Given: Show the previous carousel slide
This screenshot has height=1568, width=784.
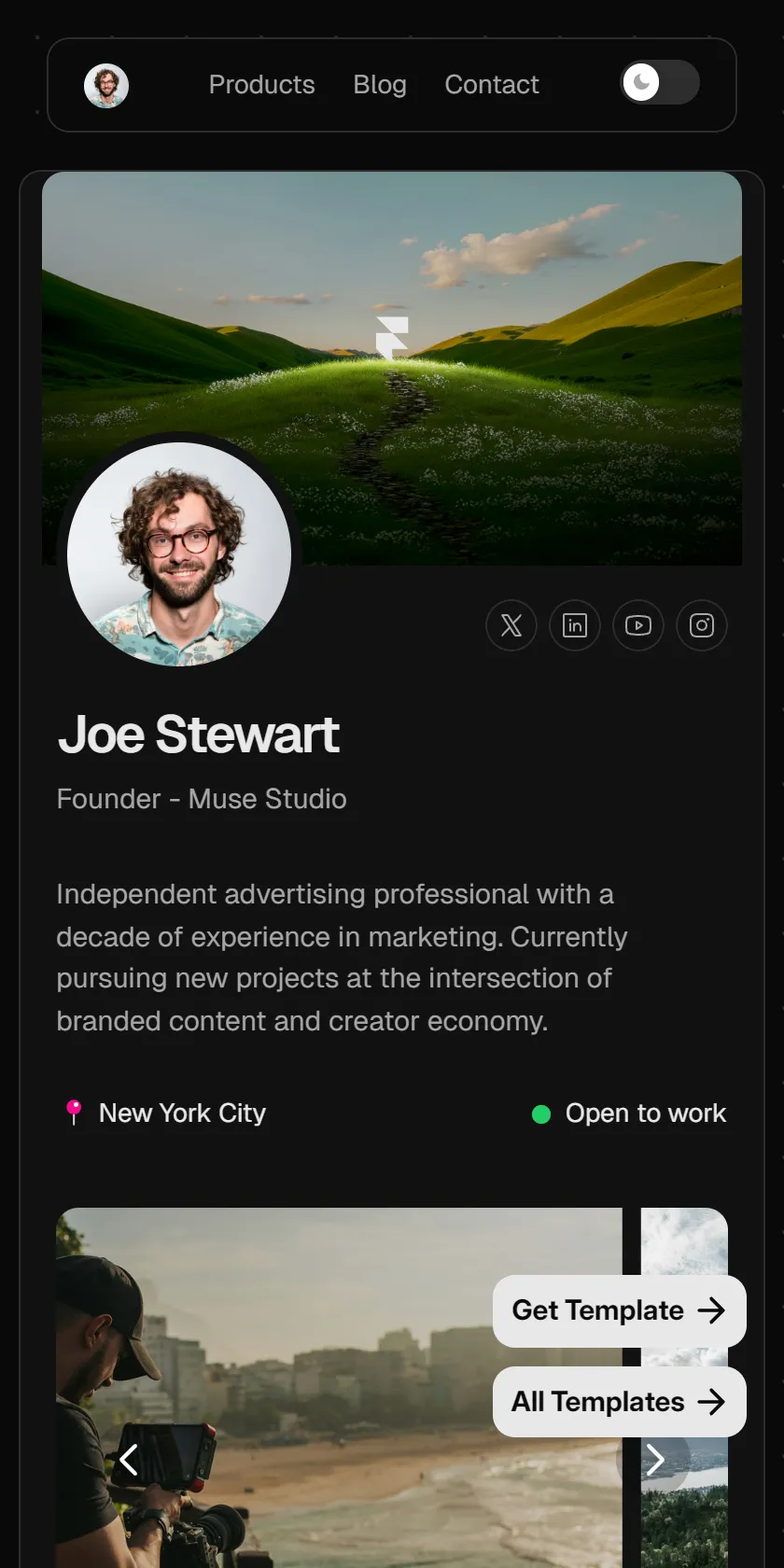Looking at the screenshot, I should (129, 1460).
